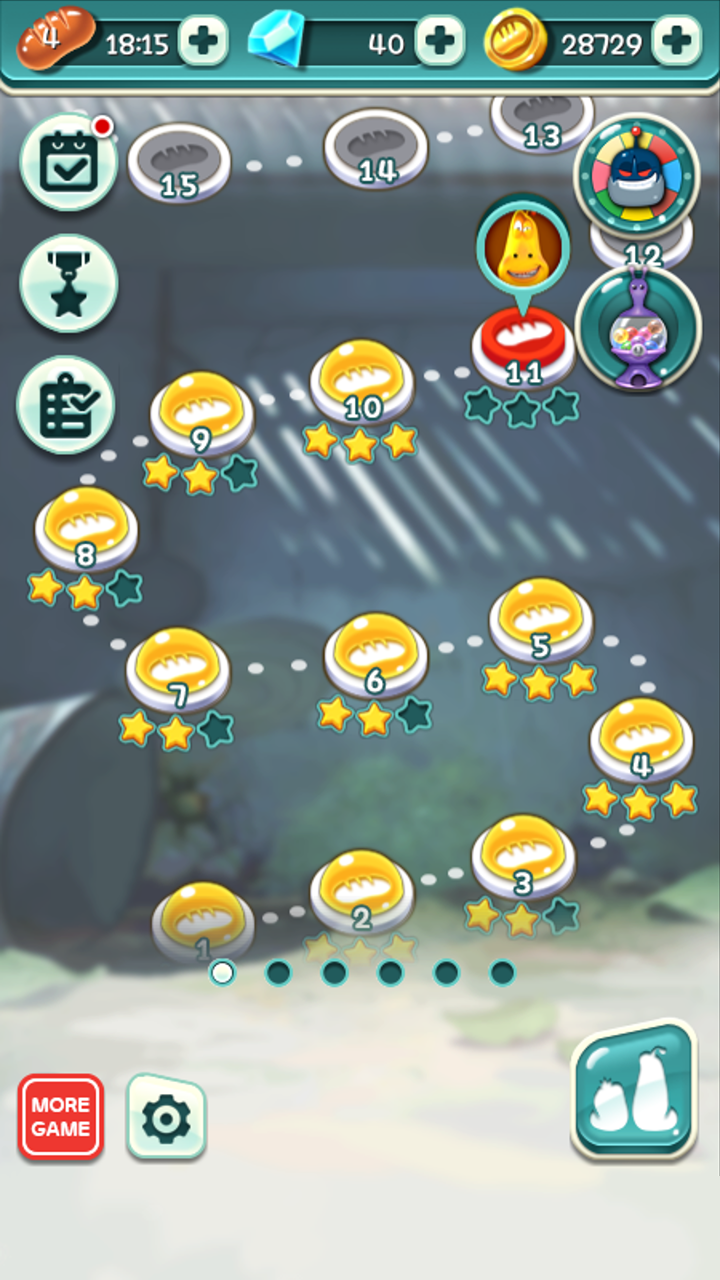Open level 4

pyautogui.click(x=641, y=738)
